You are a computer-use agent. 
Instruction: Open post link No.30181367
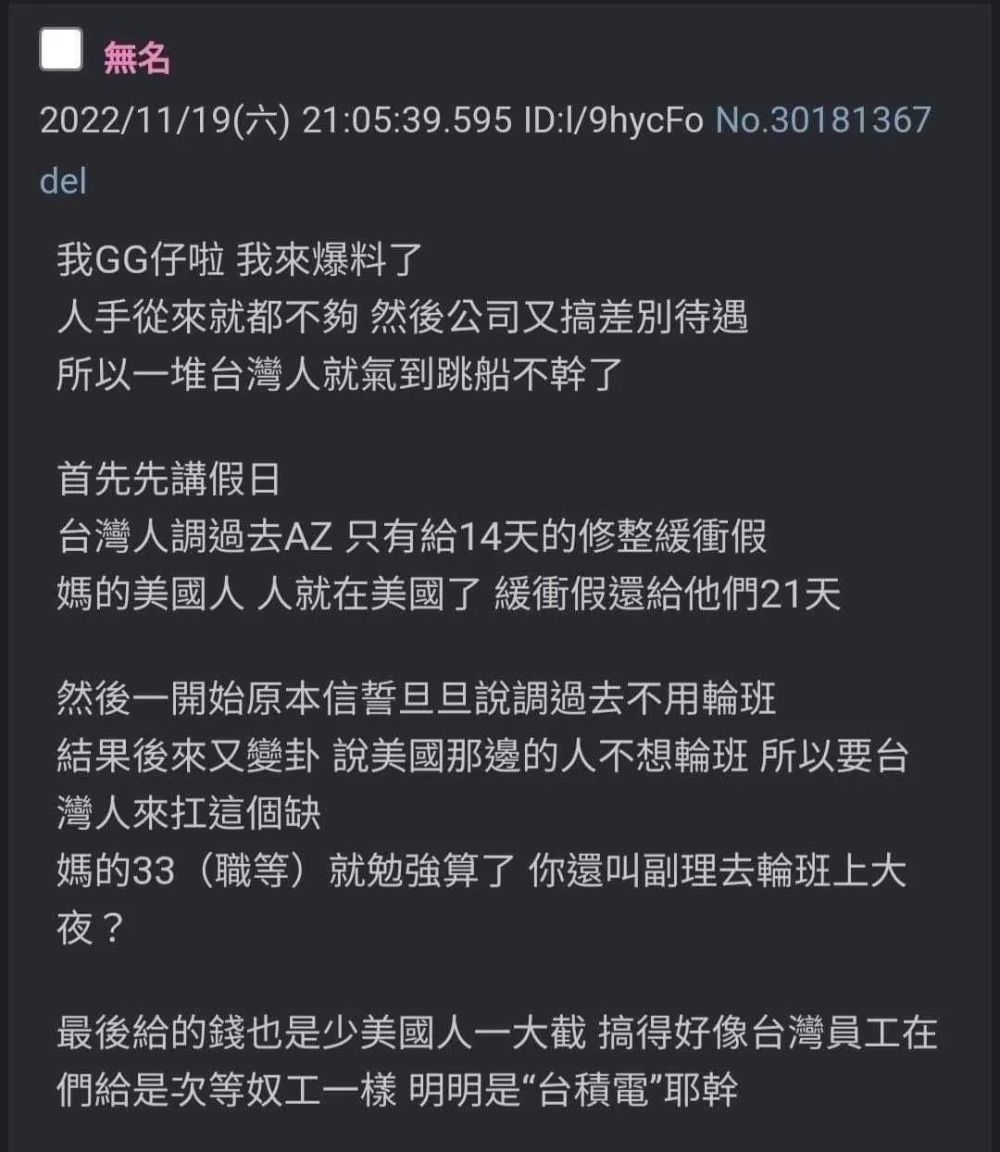click(824, 120)
